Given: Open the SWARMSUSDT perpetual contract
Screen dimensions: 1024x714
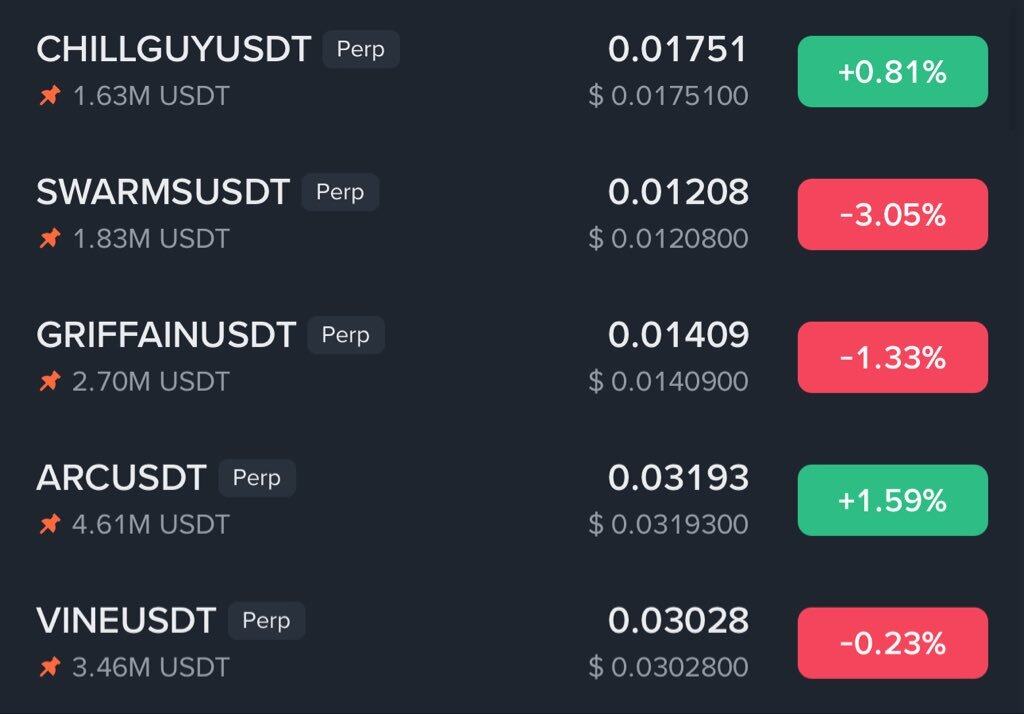Looking at the screenshot, I should (163, 192).
